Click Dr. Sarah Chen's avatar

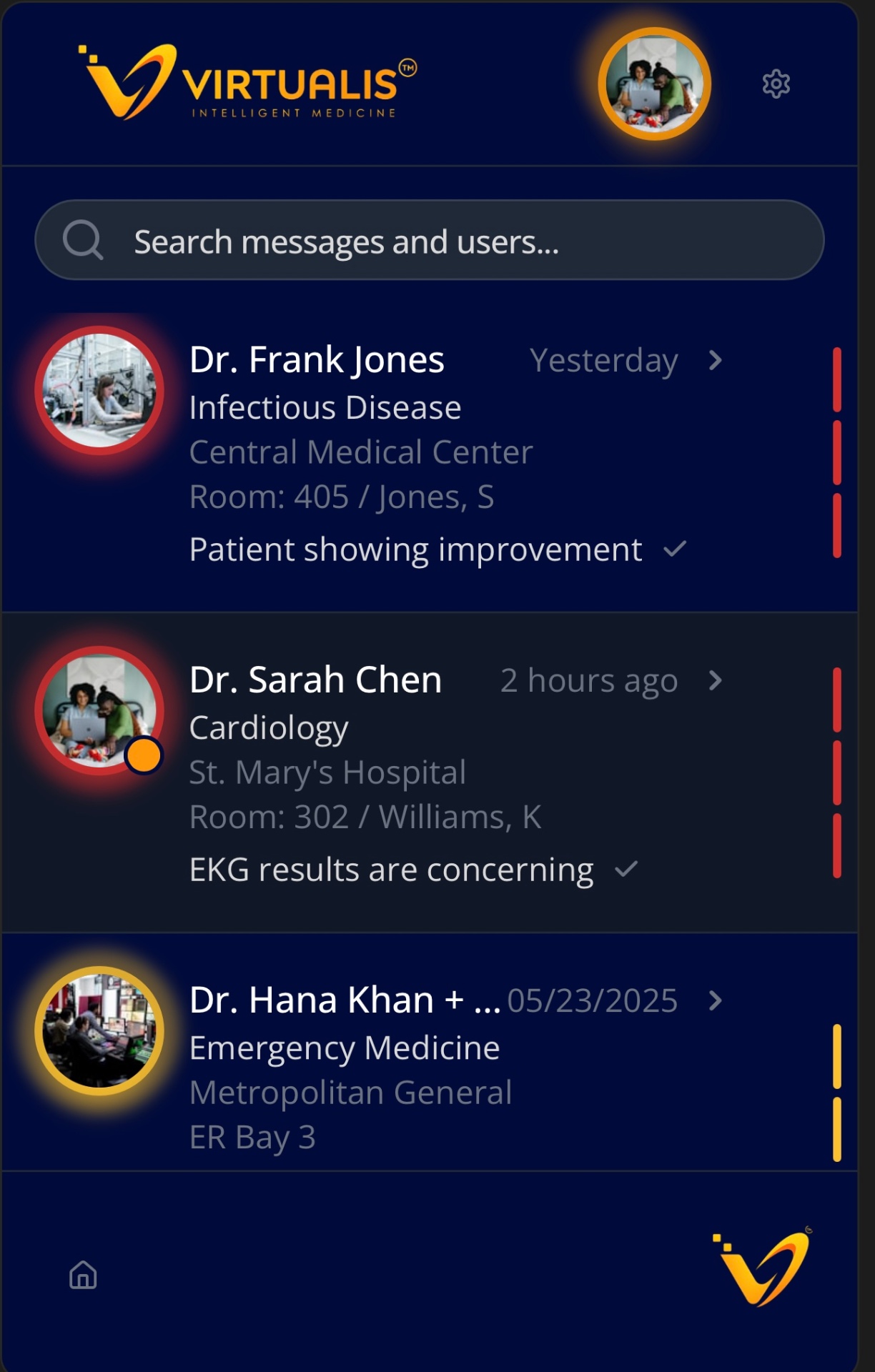[100, 707]
